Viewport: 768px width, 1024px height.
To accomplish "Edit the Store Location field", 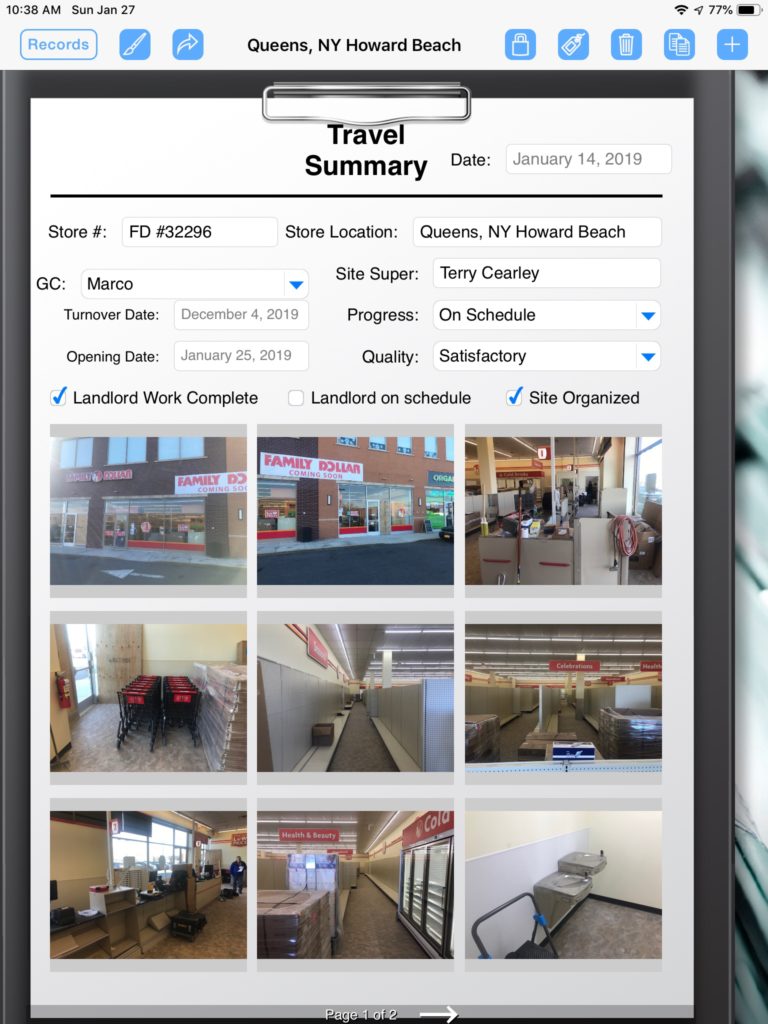I will (x=536, y=232).
